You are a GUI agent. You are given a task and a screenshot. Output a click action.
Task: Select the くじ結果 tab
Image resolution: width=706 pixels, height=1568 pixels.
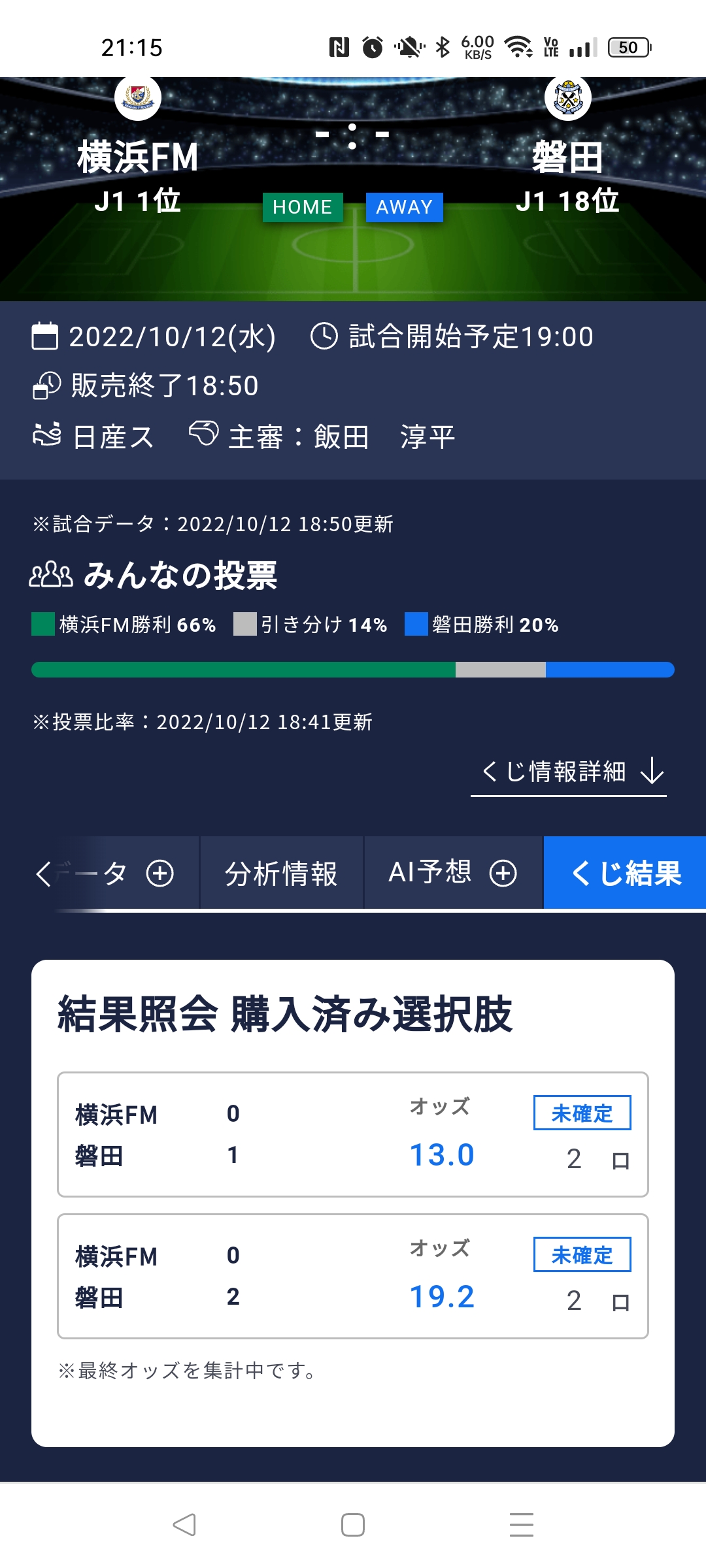click(625, 873)
